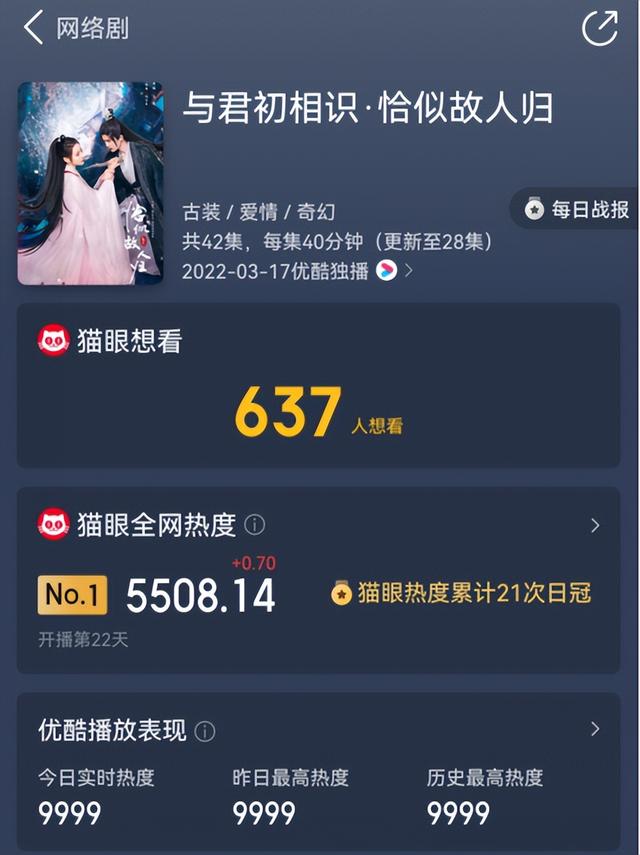640x855 pixels.
Task: Open 优酷播放表现 details via the chevron
Action: (x=595, y=729)
